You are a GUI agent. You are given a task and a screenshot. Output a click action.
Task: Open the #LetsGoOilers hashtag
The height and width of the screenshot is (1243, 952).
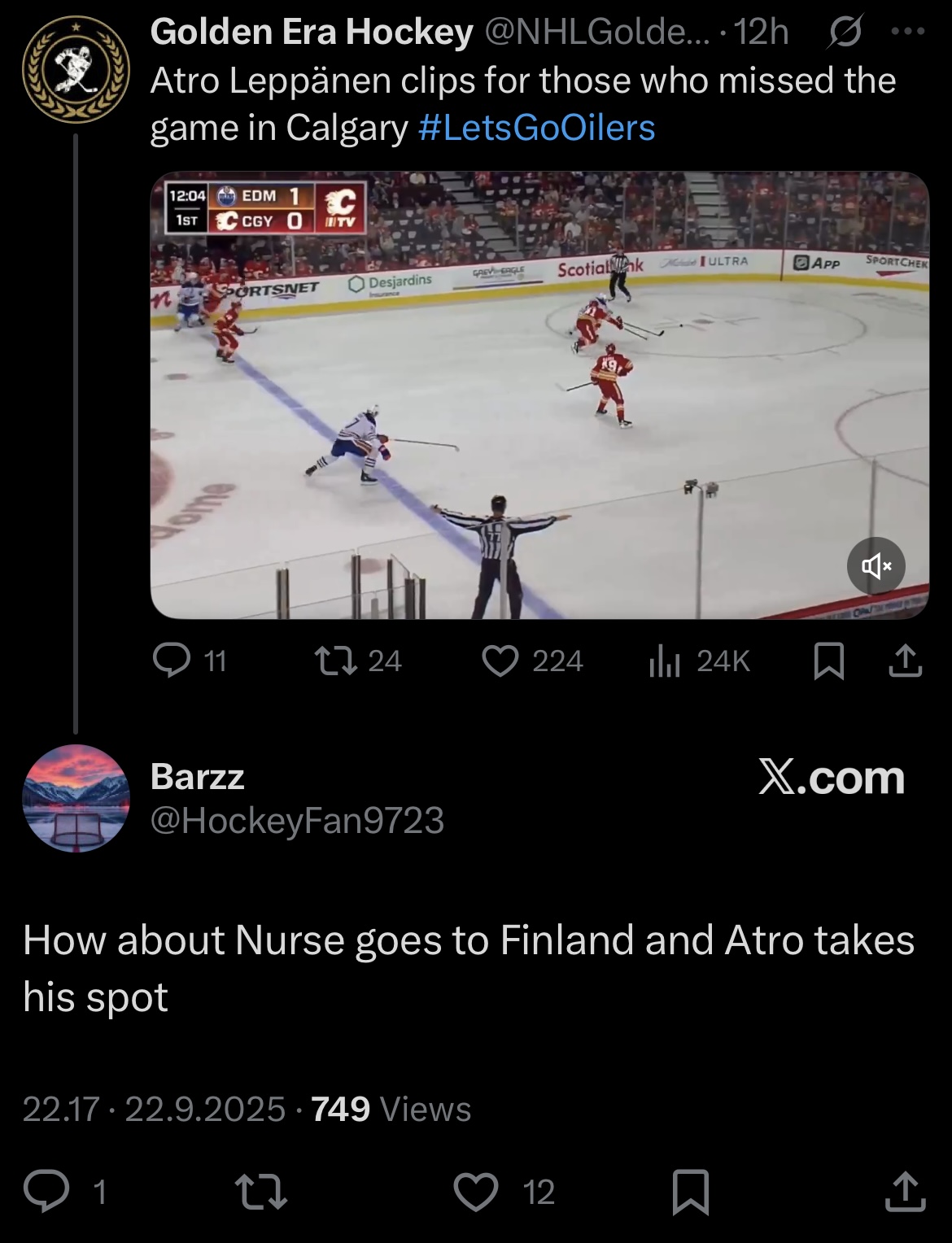pyautogui.click(x=536, y=128)
